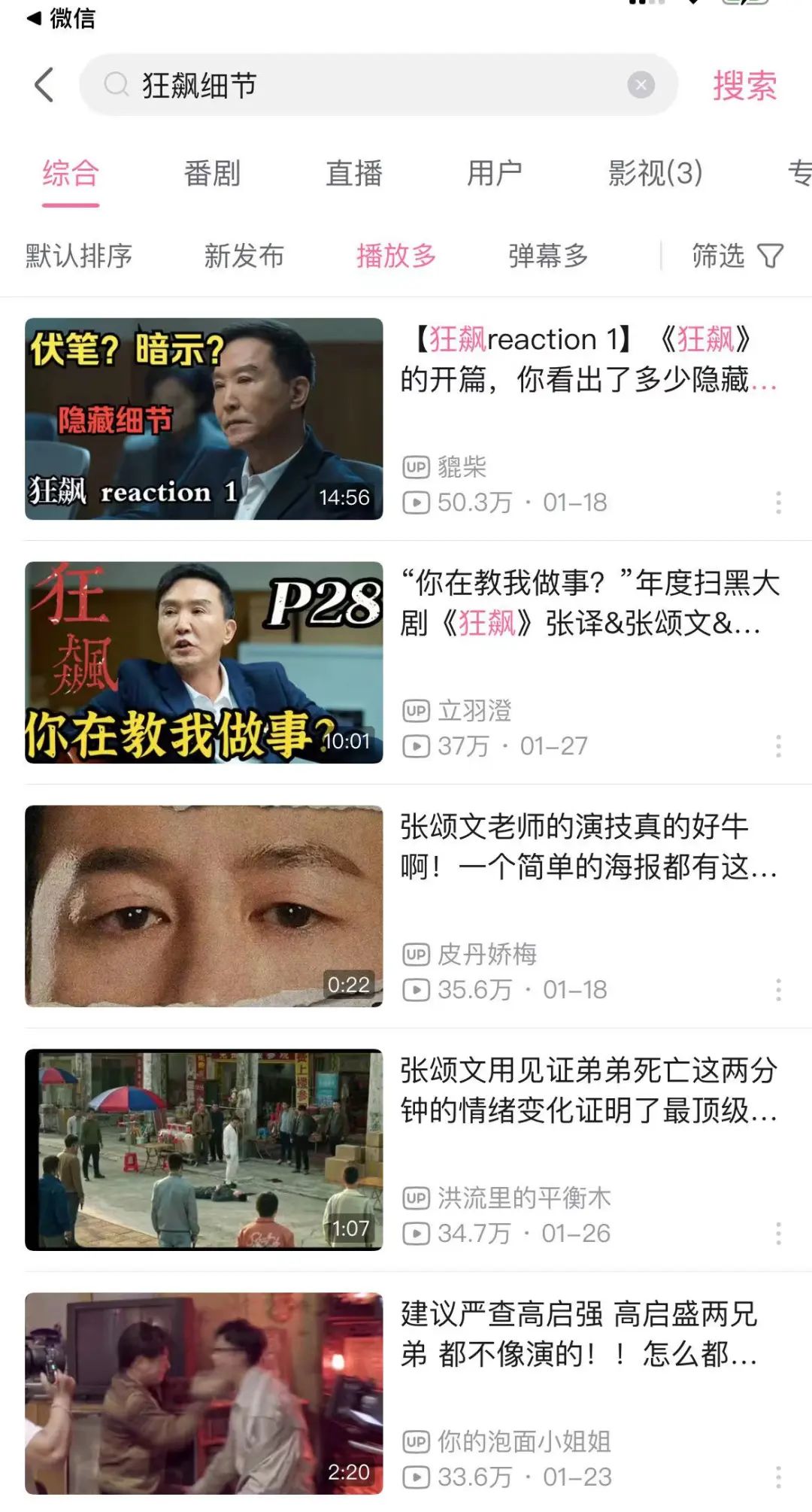
Task: Tap the pink 搜索 button
Action: click(744, 85)
